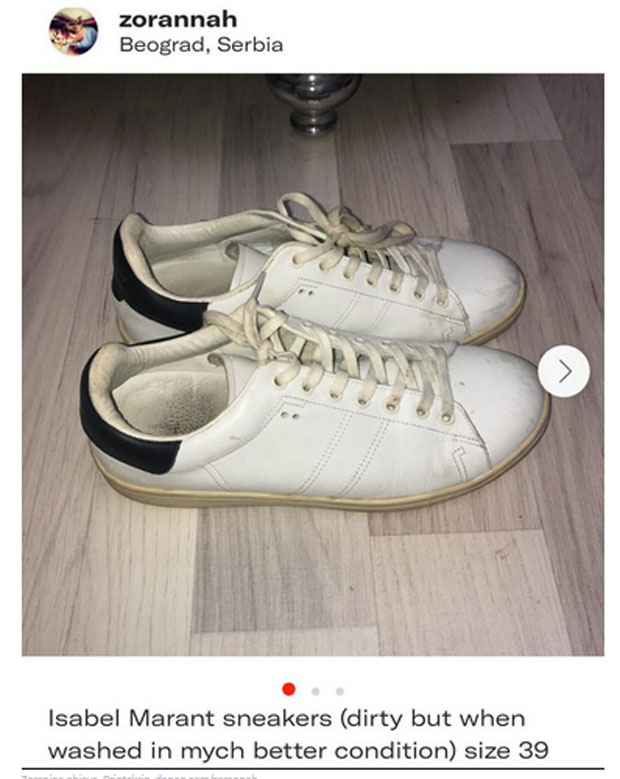Jump to the second photo dot
The height and width of the screenshot is (779, 620).
315,690
